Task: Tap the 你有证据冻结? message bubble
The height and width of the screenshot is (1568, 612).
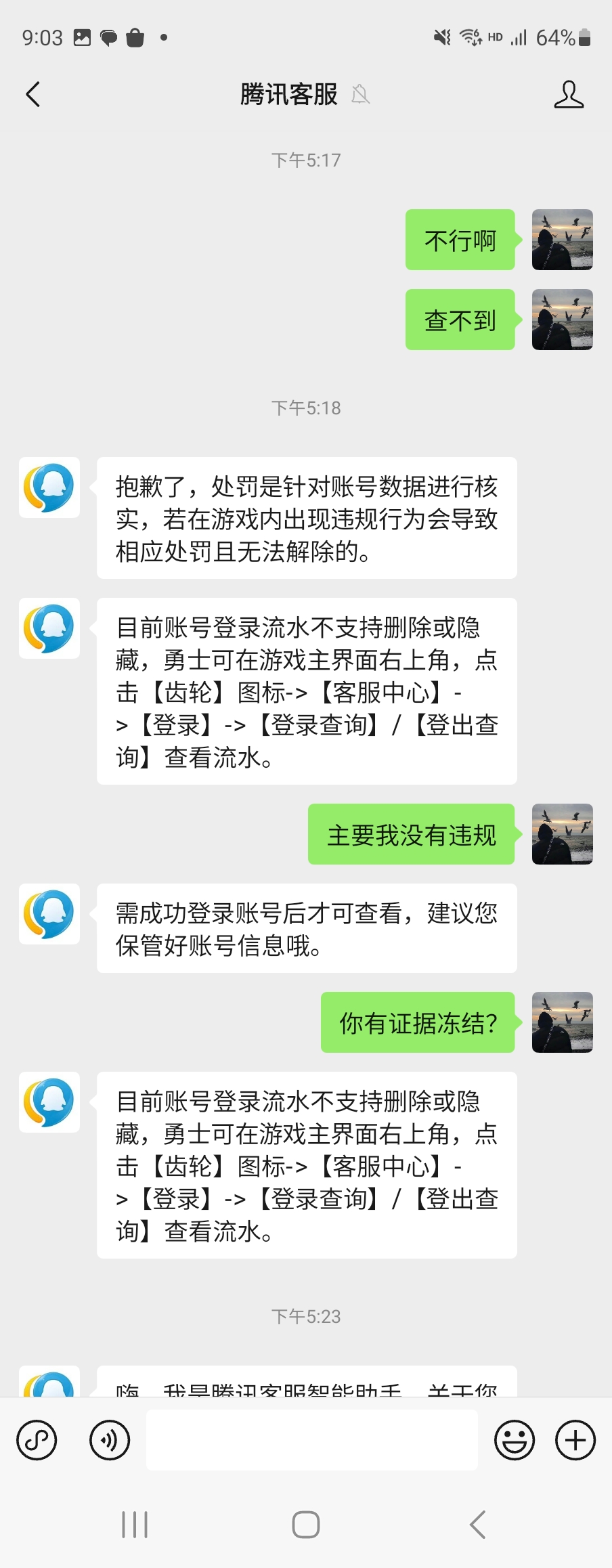Action: coord(418,1022)
